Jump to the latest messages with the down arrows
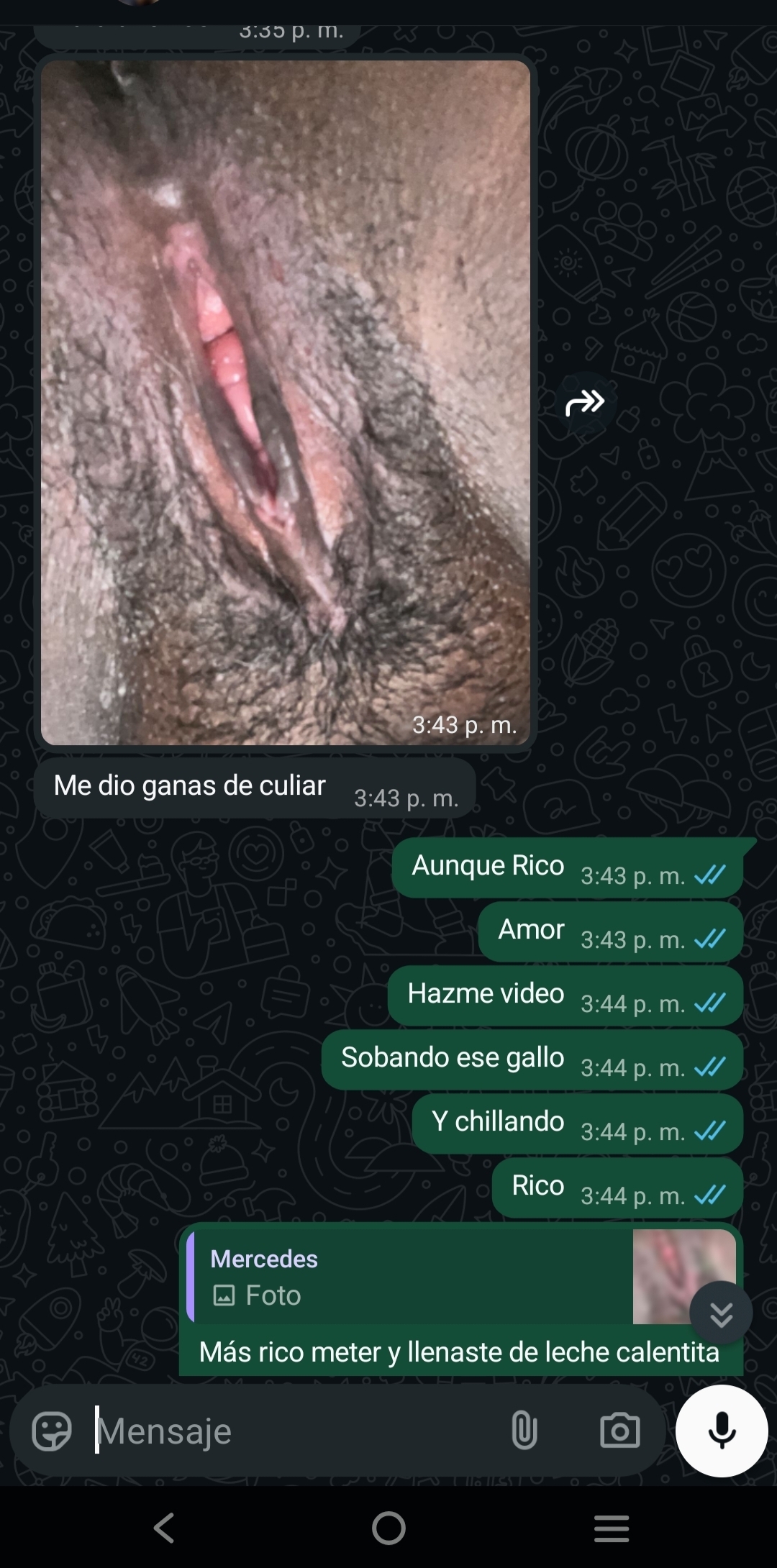This screenshot has height=1568, width=777. tap(721, 1313)
